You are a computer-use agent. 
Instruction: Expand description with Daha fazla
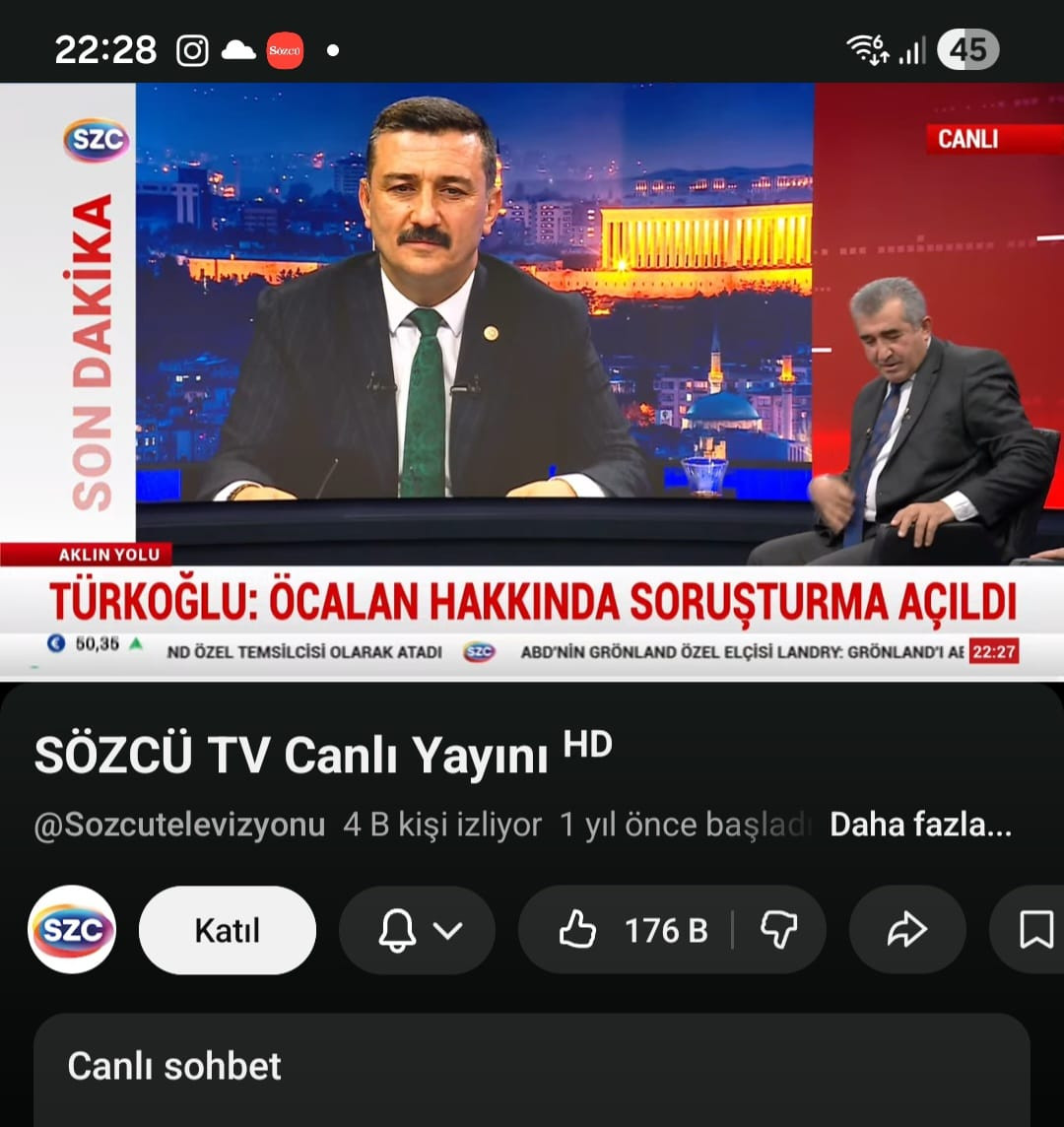[x=920, y=825]
